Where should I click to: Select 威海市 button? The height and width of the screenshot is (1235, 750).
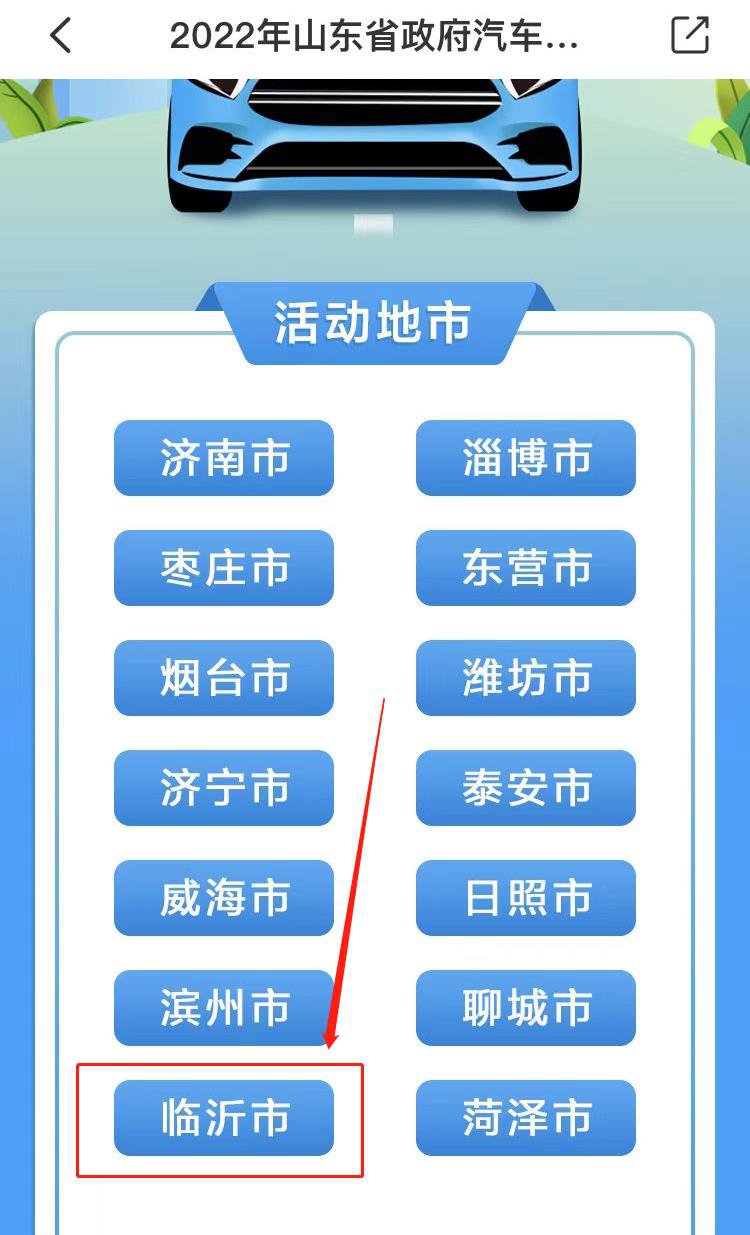pos(224,898)
